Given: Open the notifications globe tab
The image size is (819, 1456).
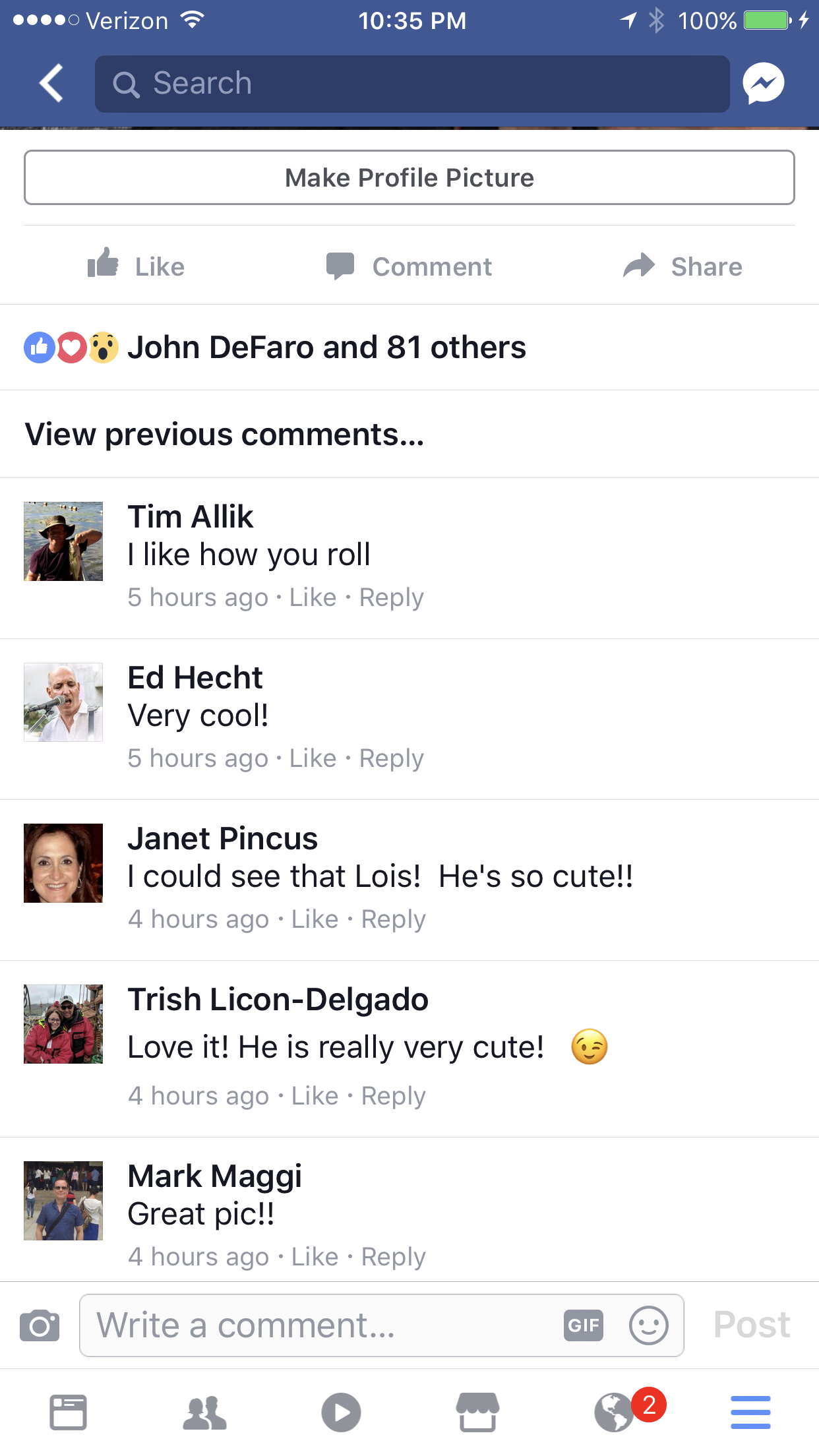Looking at the screenshot, I should pos(615,1412).
